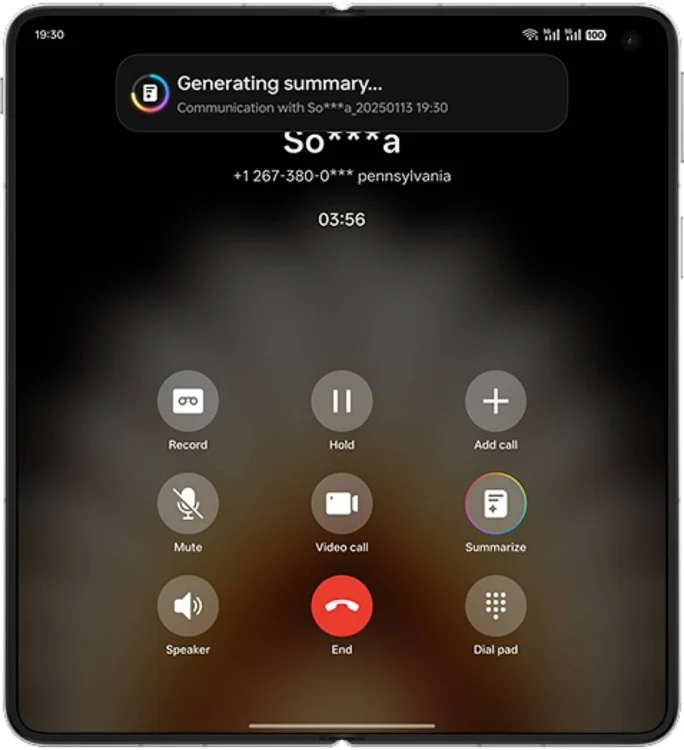Viewport: 684px width, 750px height.
Task: Turn on the speaker
Action: point(188,606)
